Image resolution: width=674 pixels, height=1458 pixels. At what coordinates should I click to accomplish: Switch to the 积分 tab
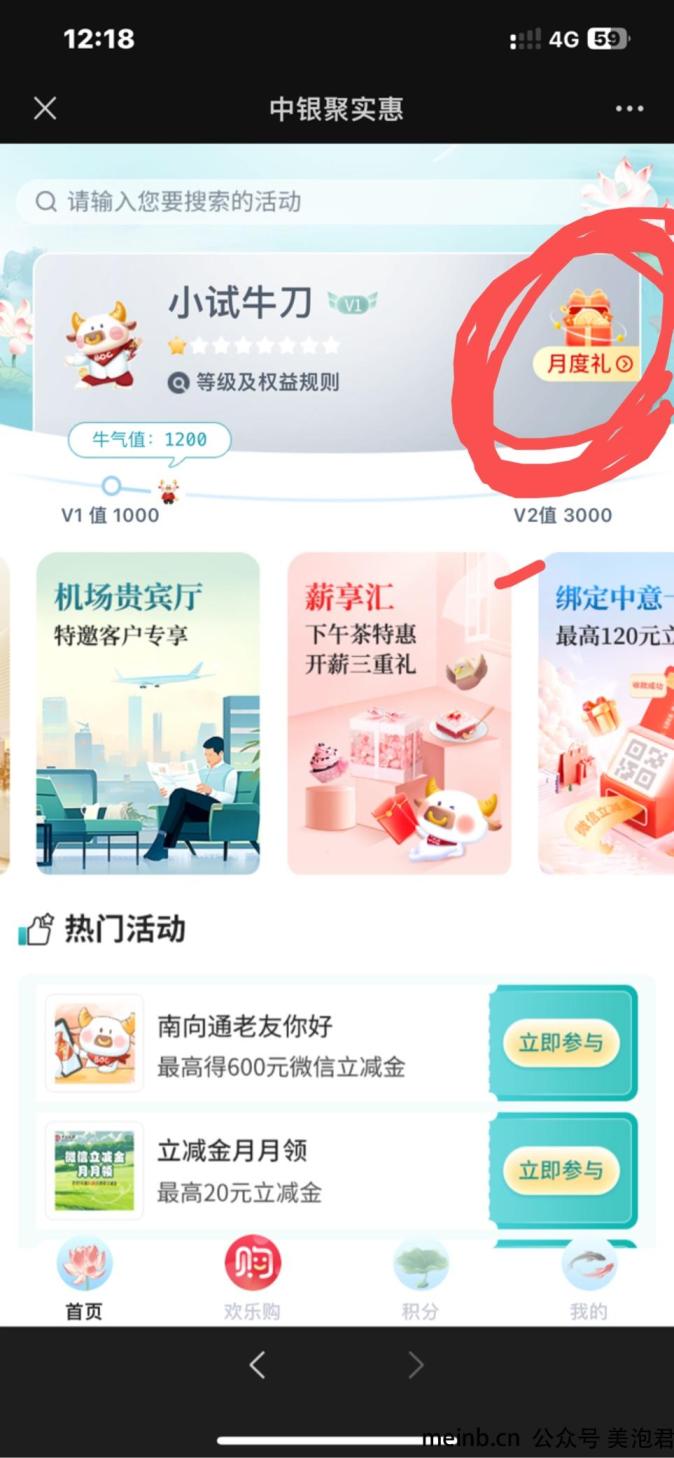tap(420, 1280)
